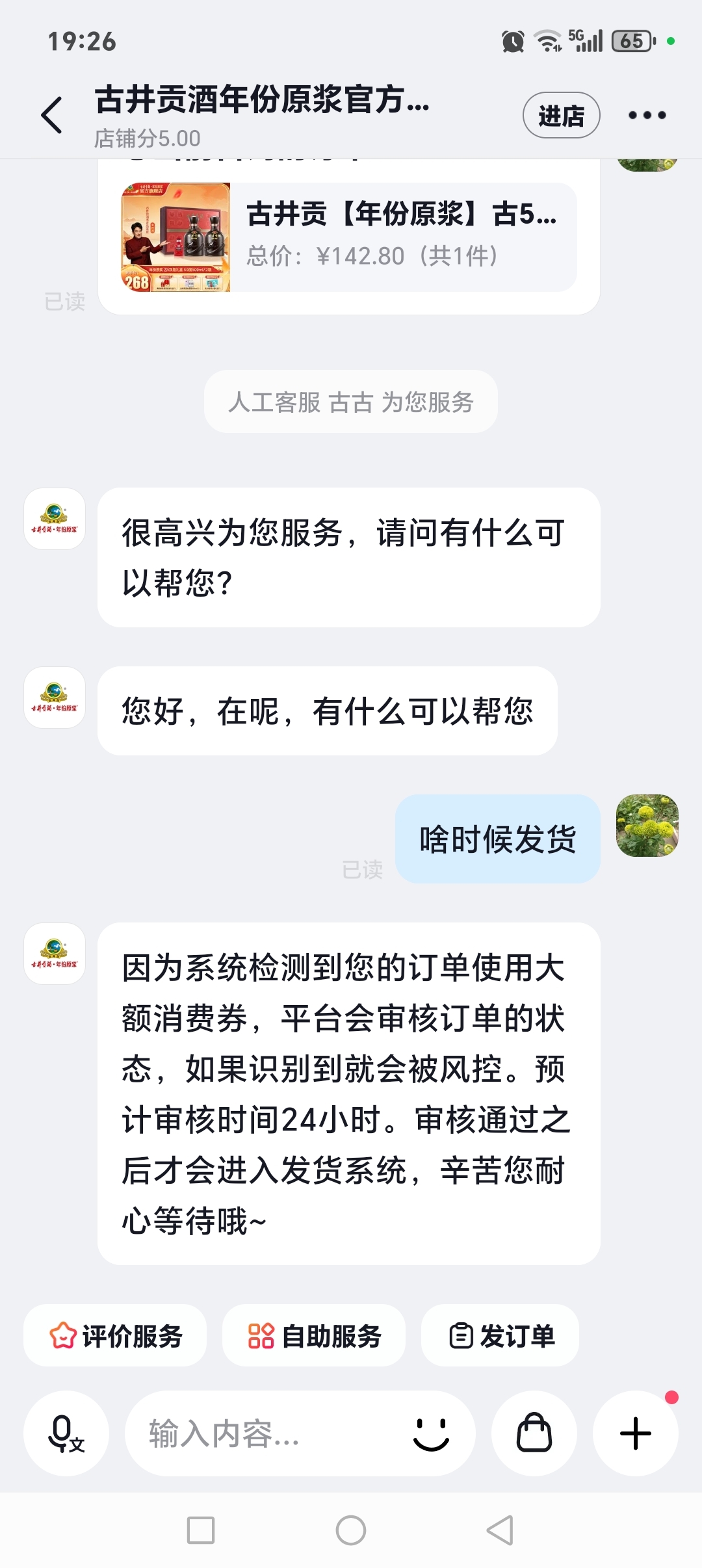Open the shopping bag icon

(x=534, y=1433)
